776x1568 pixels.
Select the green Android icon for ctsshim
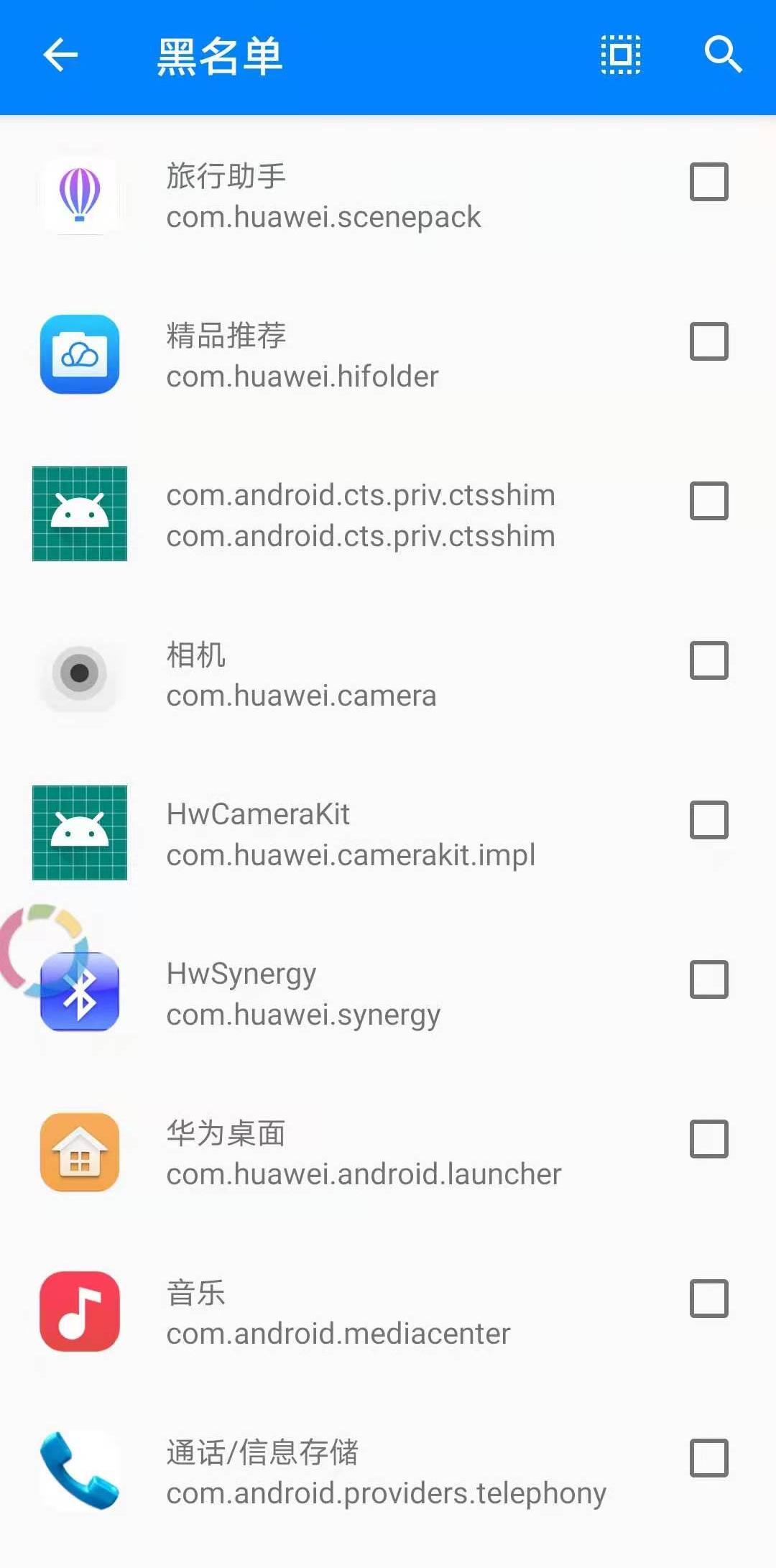click(79, 512)
